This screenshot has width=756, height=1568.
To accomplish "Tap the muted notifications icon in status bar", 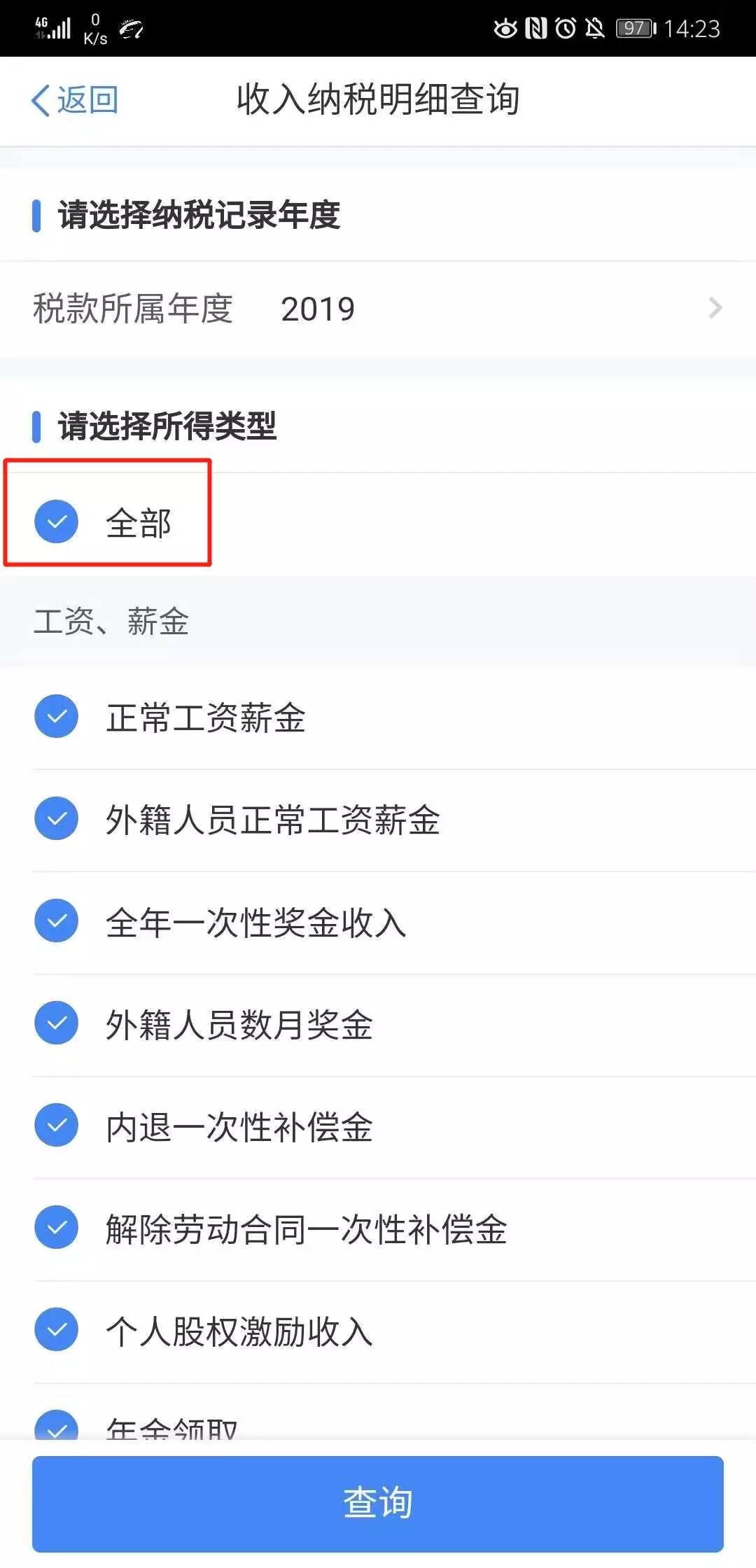I will click(596, 28).
